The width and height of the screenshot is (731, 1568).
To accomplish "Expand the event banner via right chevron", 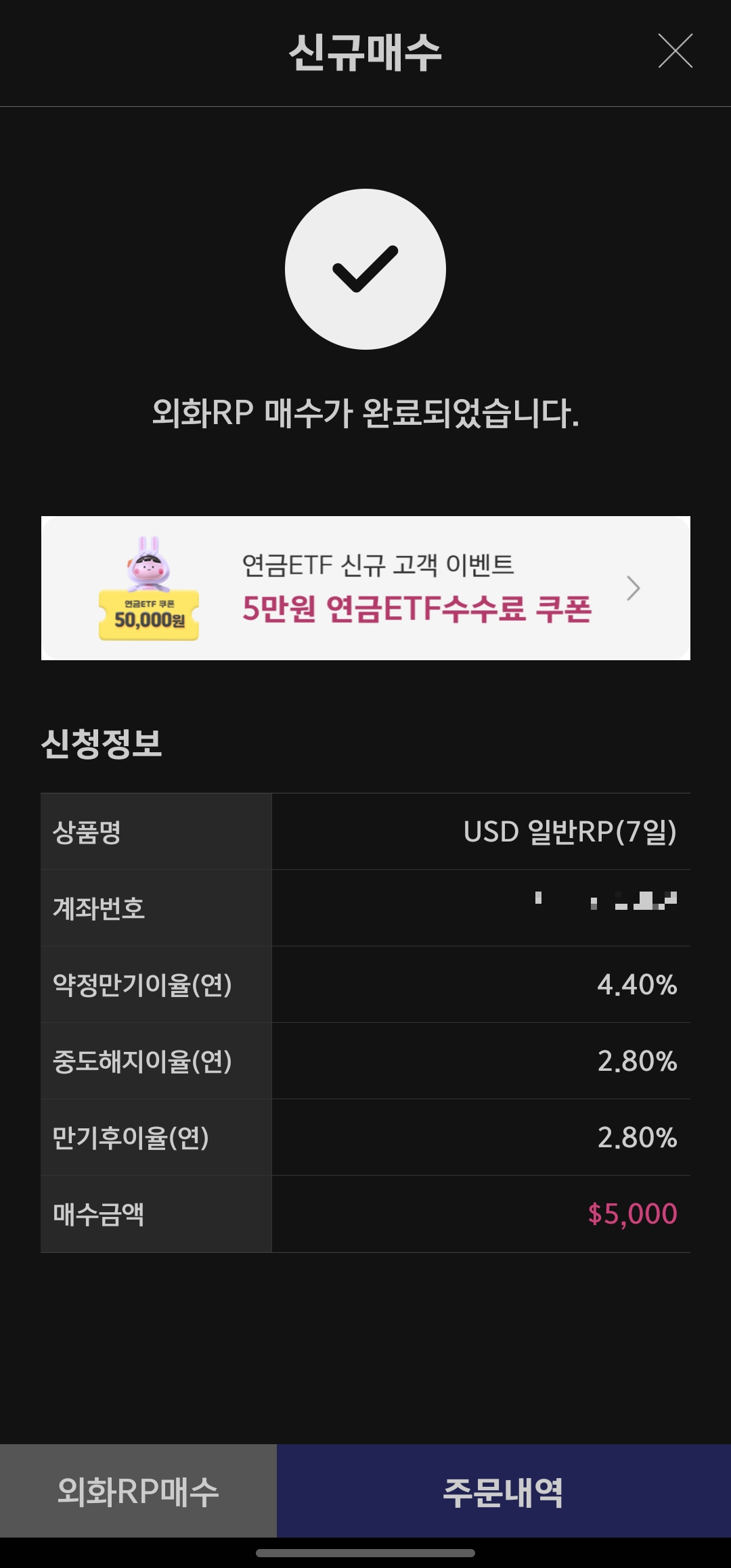I will tap(634, 588).
